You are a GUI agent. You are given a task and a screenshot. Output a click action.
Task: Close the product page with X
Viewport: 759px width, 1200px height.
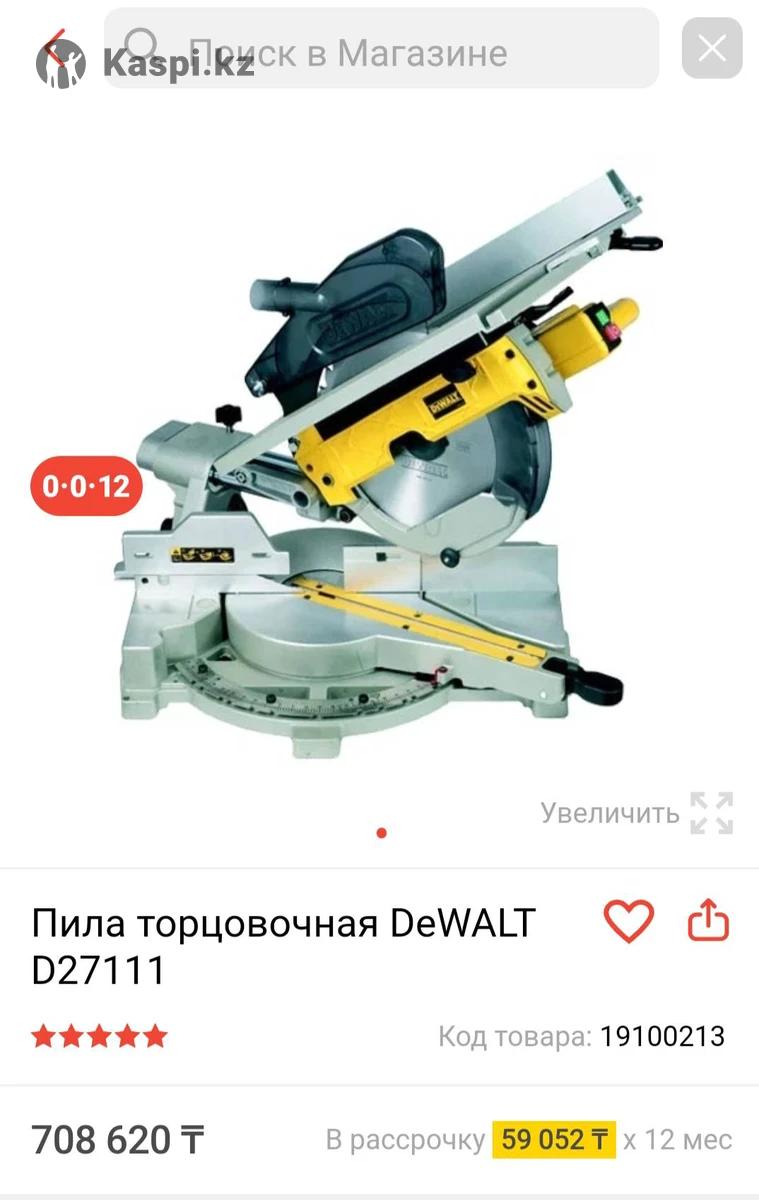[711, 48]
